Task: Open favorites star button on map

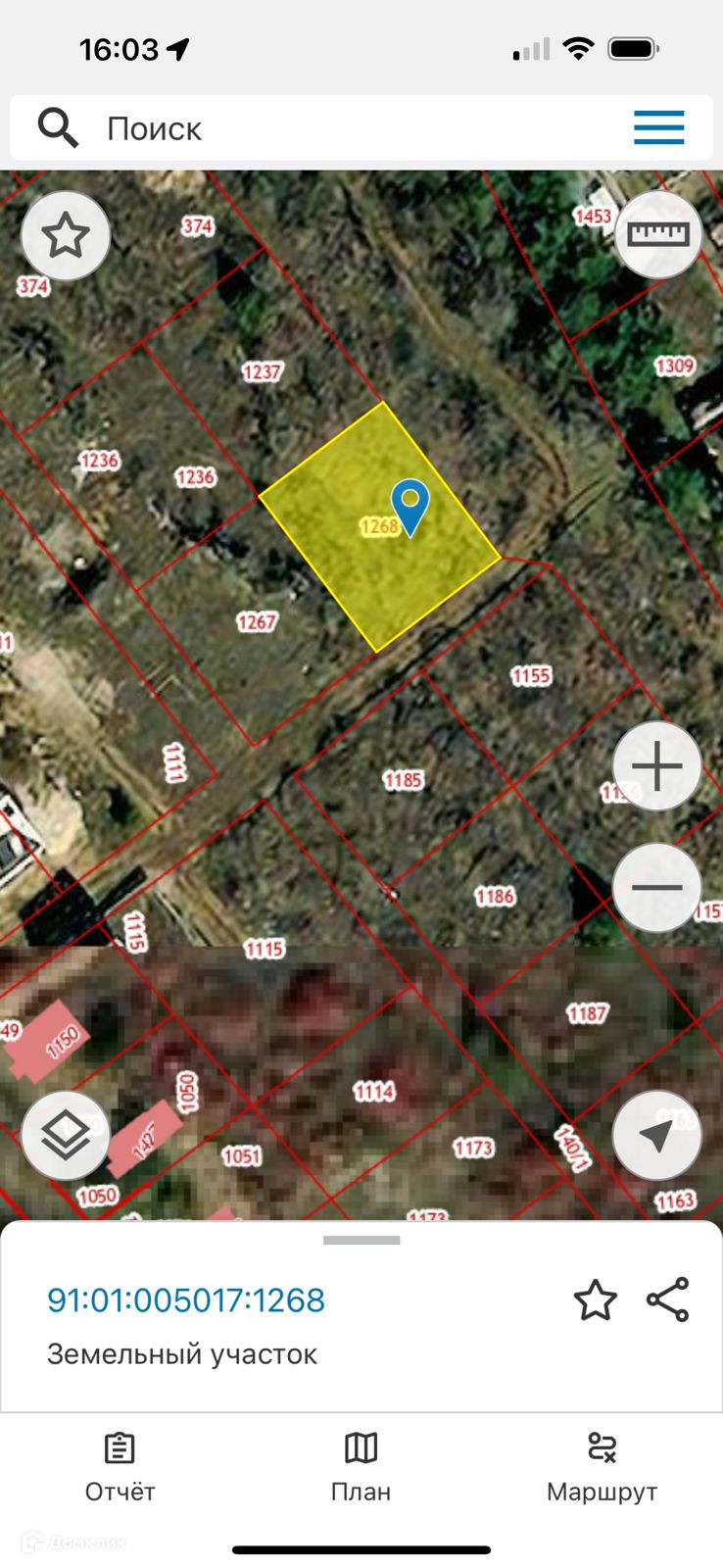Action: point(66,235)
